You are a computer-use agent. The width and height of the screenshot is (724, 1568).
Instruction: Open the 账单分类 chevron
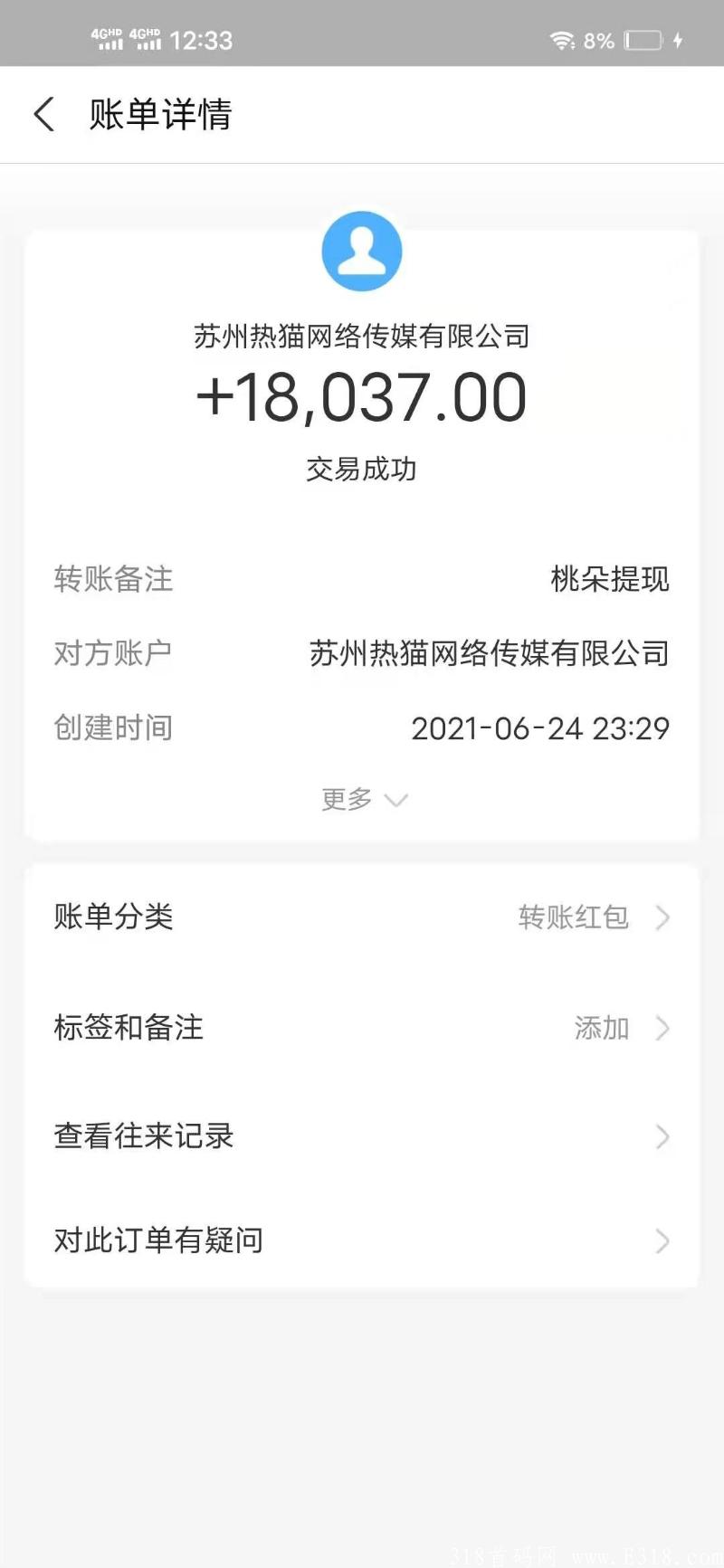coord(662,918)
